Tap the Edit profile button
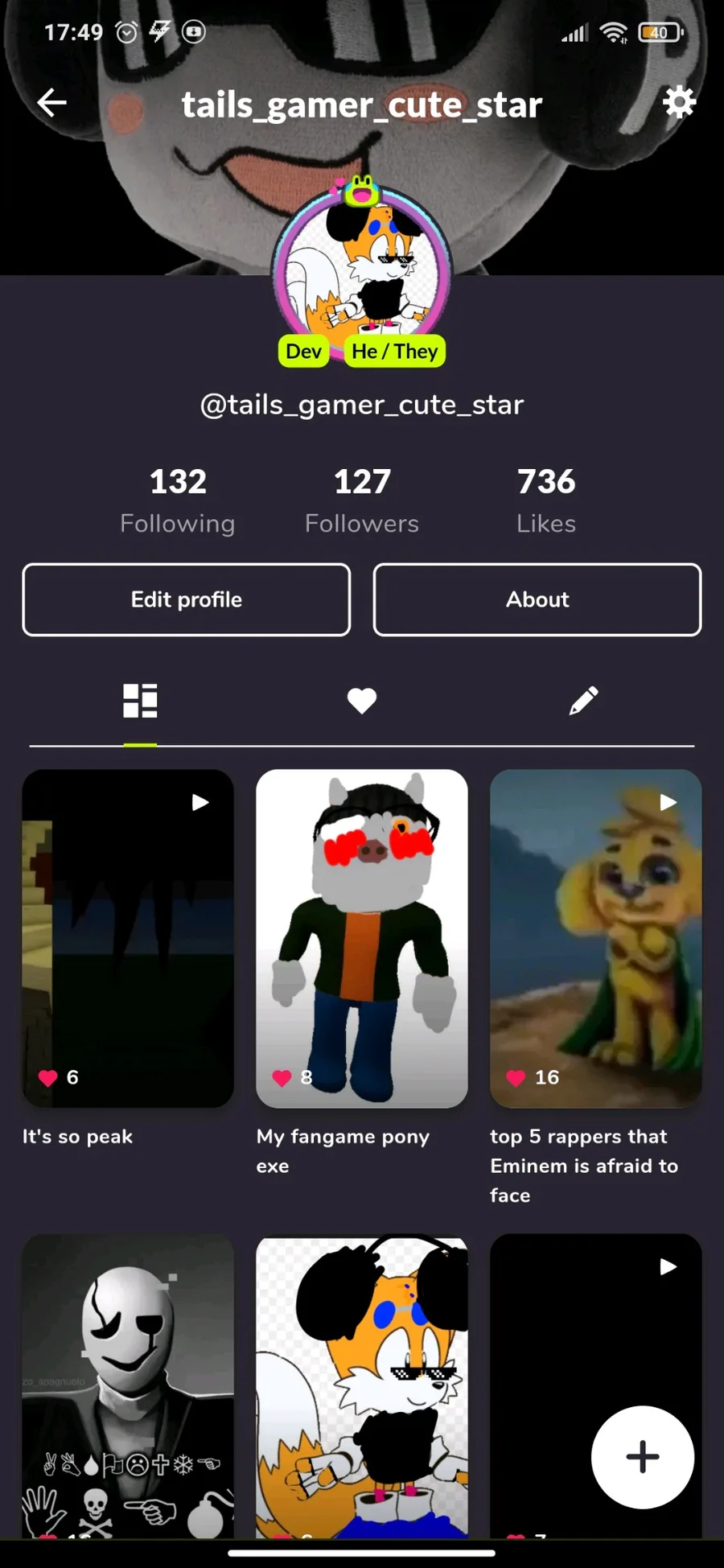This screenshot has width=724, height=1568. point(187,599)
